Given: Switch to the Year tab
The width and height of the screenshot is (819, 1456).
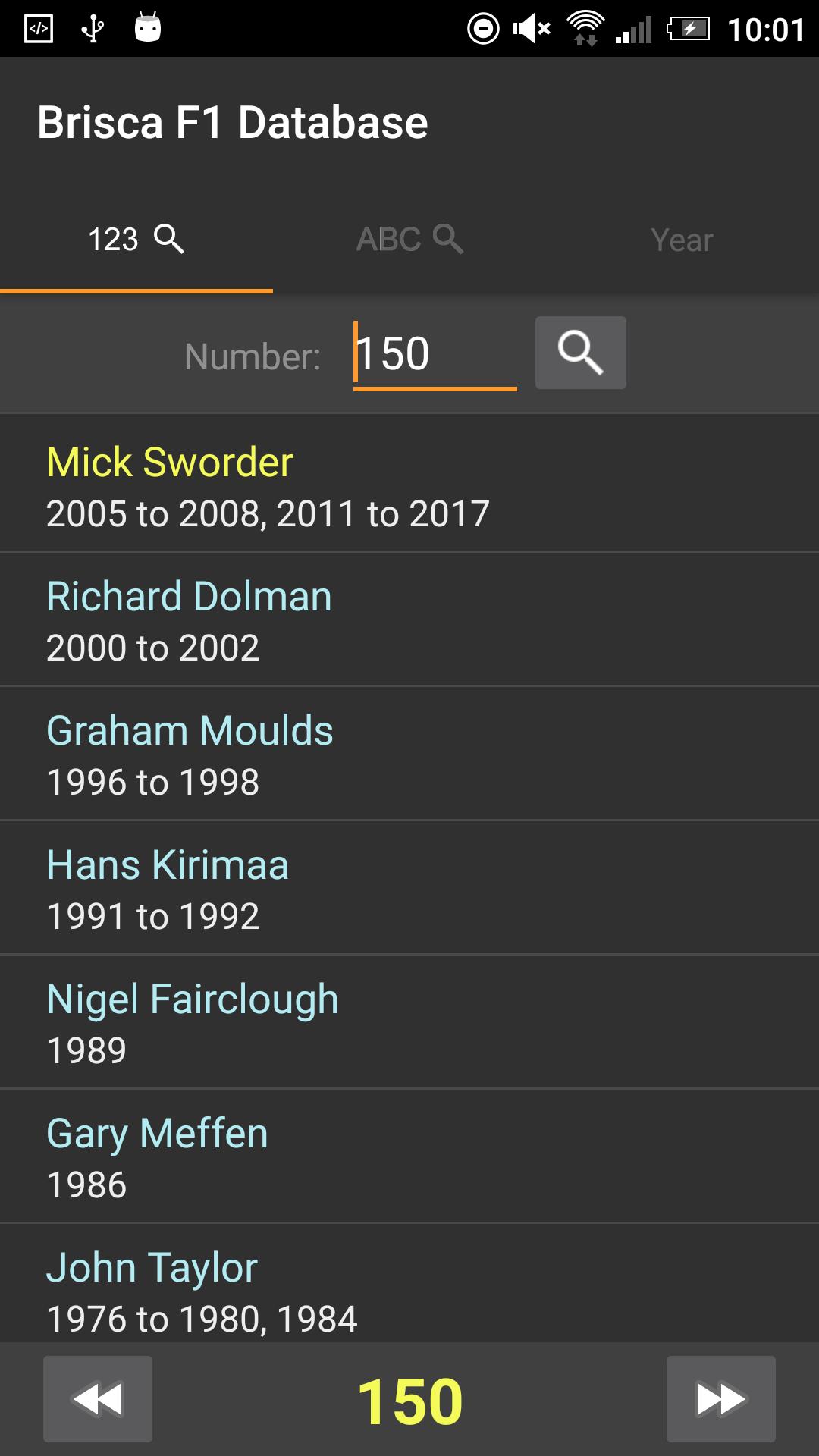Looking at the screenshot, I should (681, 240).
